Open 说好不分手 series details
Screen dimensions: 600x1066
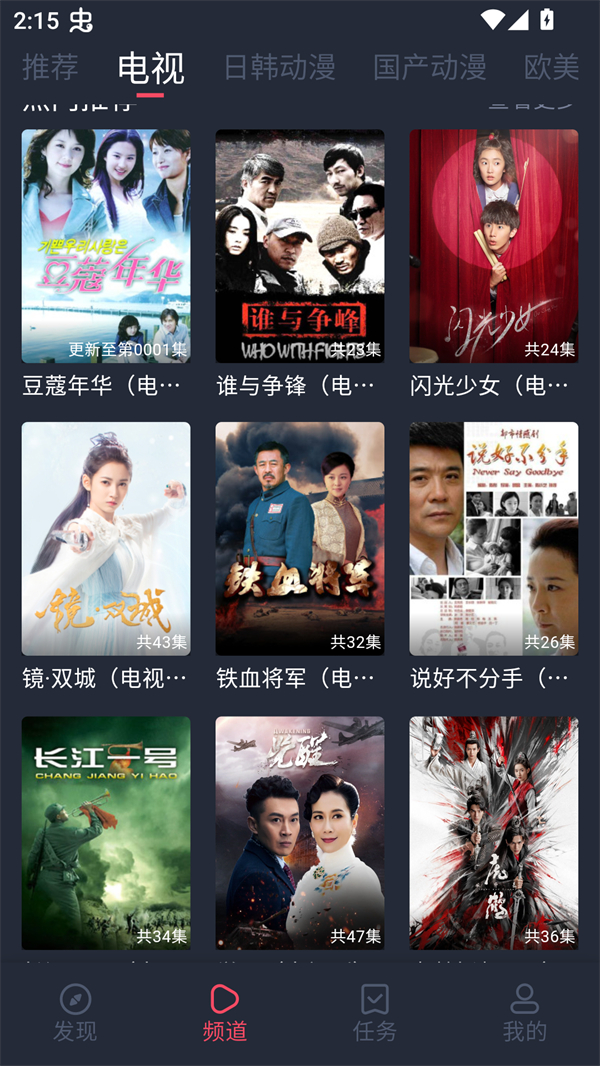(x=494, y=539)
